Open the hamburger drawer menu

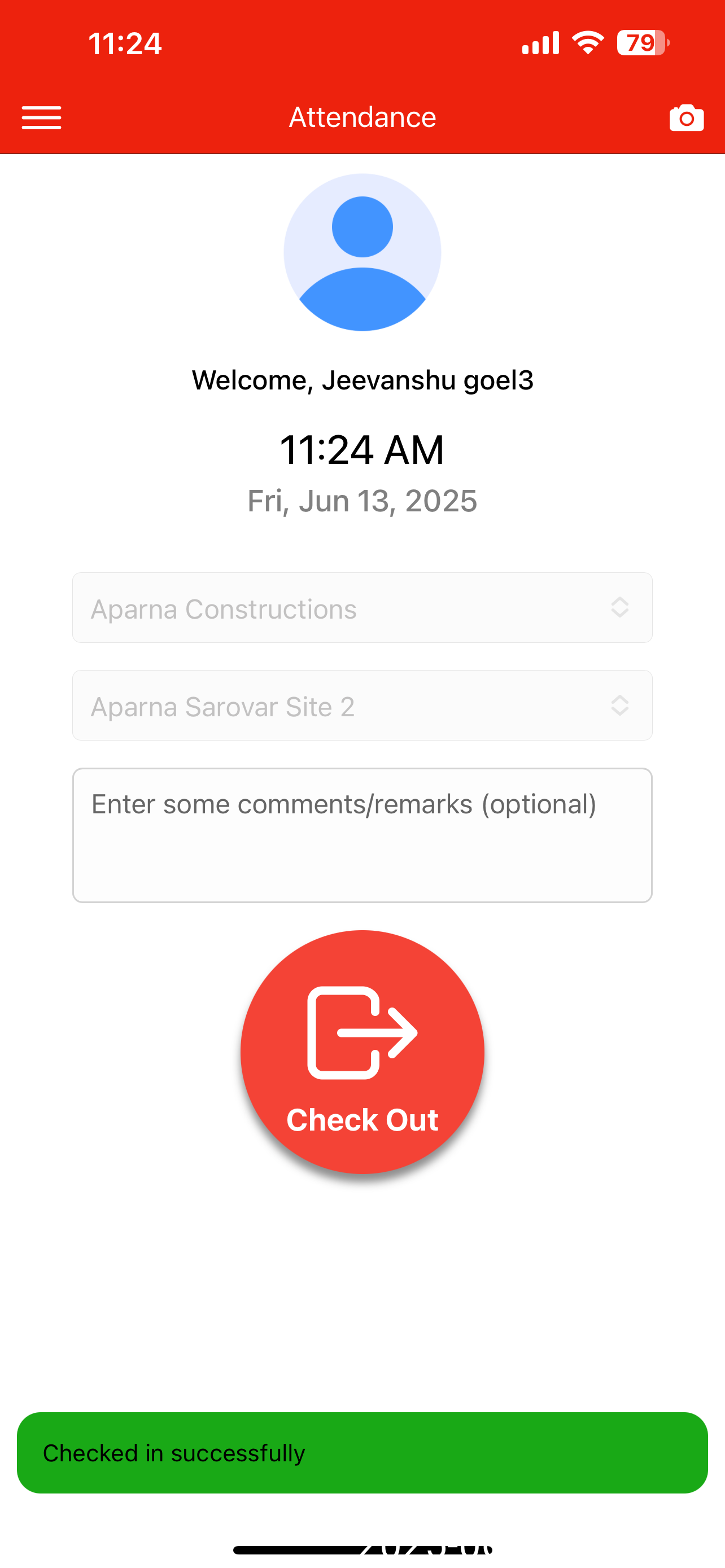pos(41,117)
